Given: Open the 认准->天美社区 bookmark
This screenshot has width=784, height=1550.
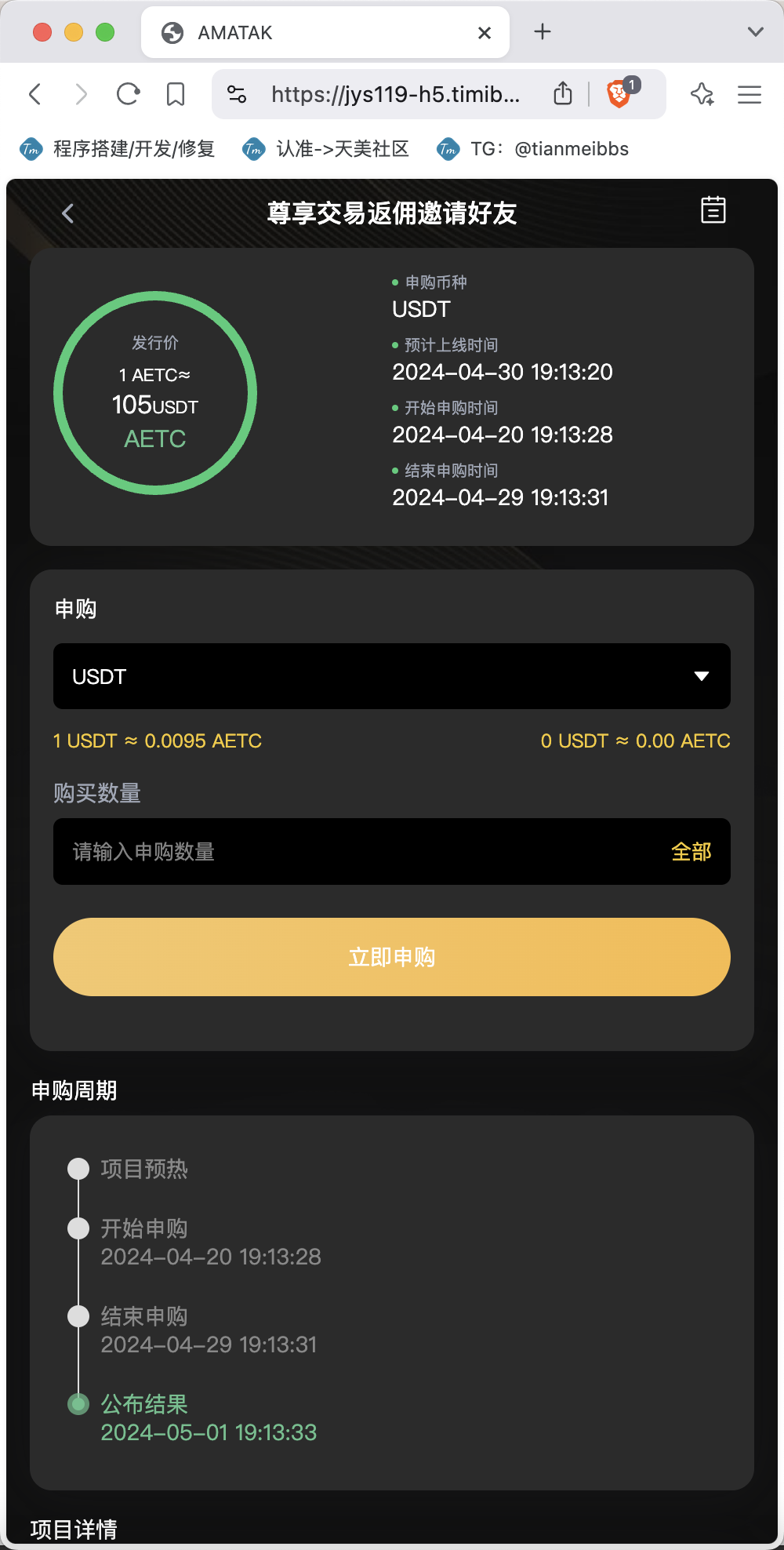Looking at the screenshot, I should coord(325,149).
